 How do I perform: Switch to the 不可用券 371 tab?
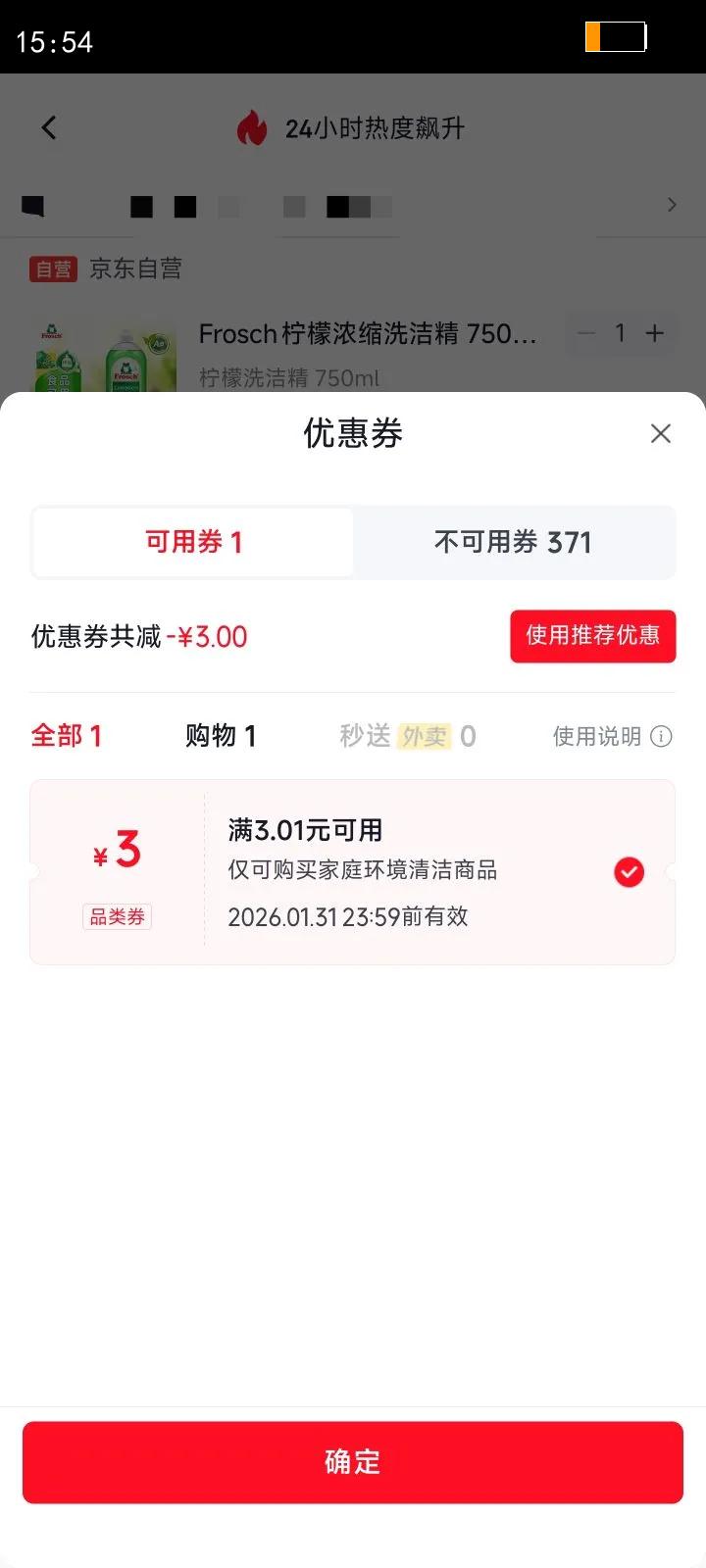click(513, 542)
